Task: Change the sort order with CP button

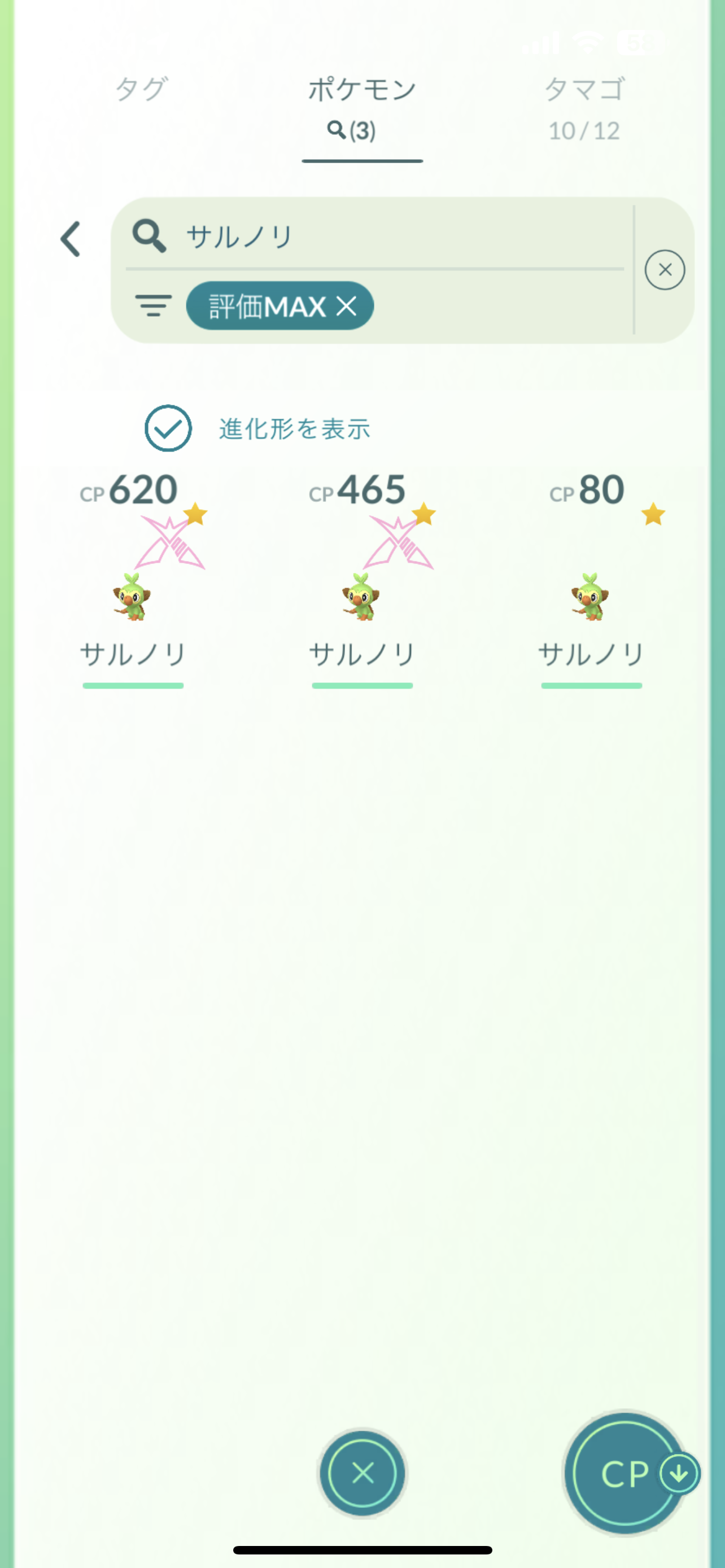Action: coord(626,1473)
